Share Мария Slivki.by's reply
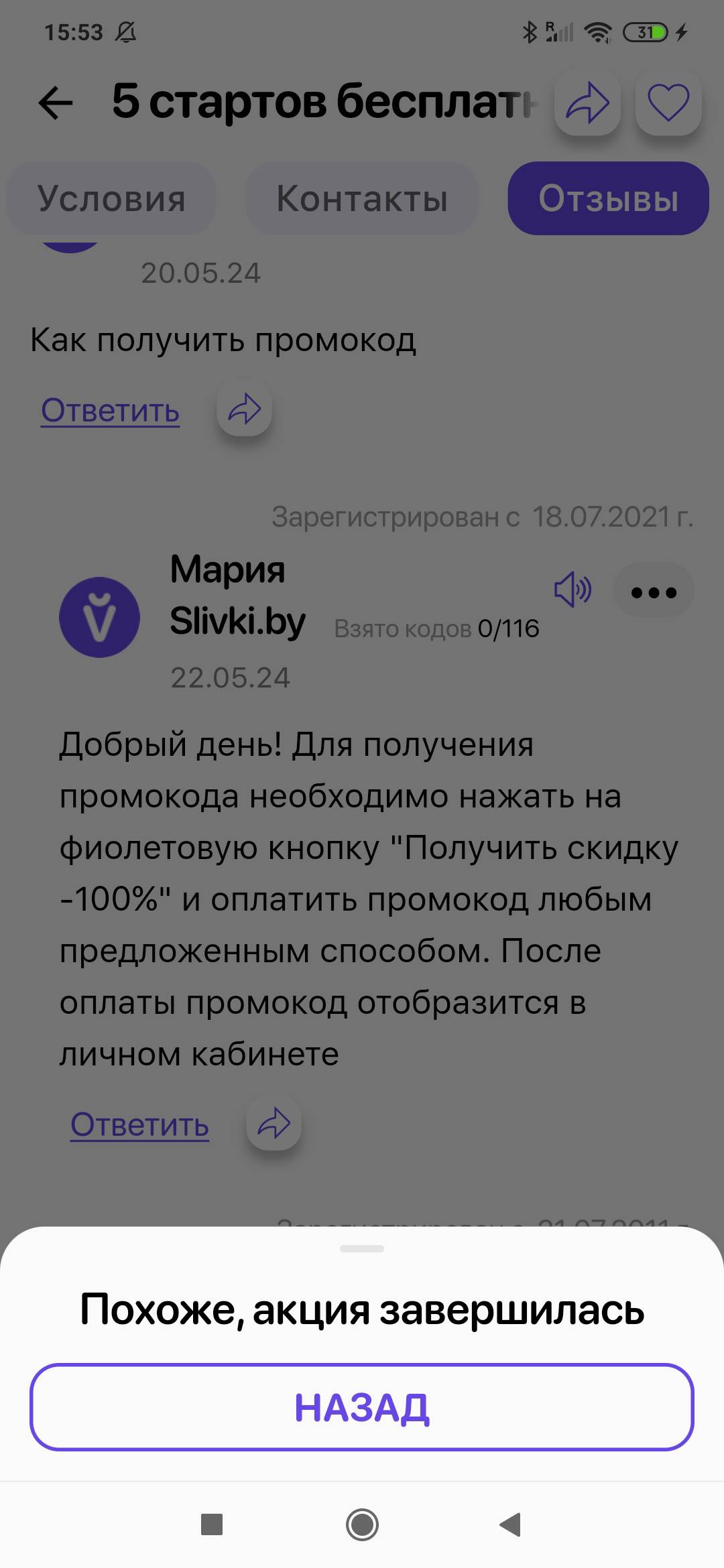Screen dimensions: 724x1568 (274, 1124)
